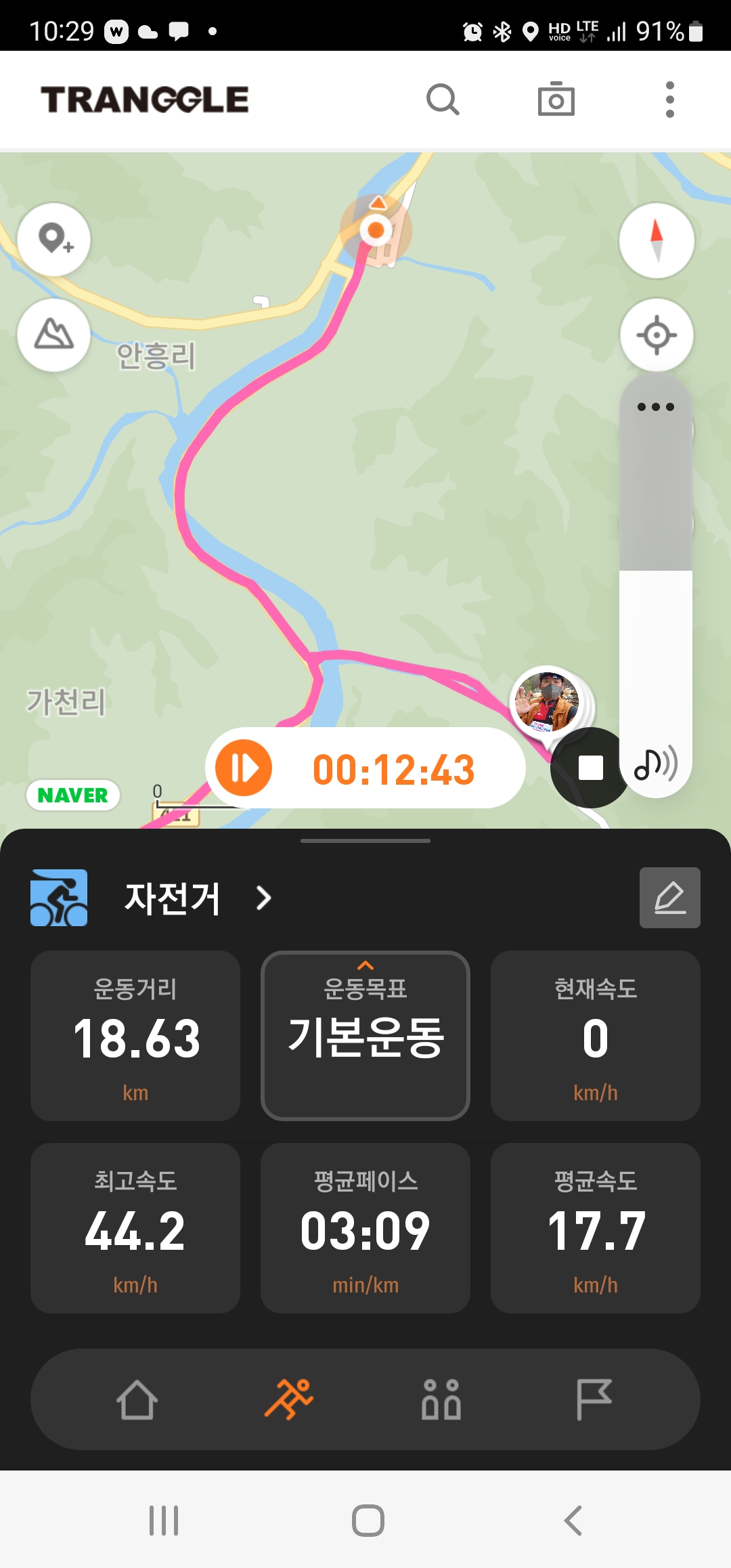The width and height of the screenshot is (731, 1568).
Task: Switch the map terrain layer
Action: coord(54,334)
